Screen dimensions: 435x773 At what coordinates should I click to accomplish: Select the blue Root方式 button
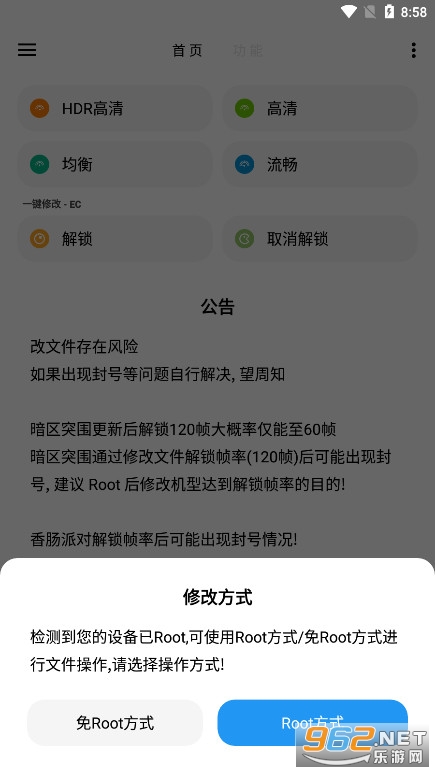[x=312, y=723]
